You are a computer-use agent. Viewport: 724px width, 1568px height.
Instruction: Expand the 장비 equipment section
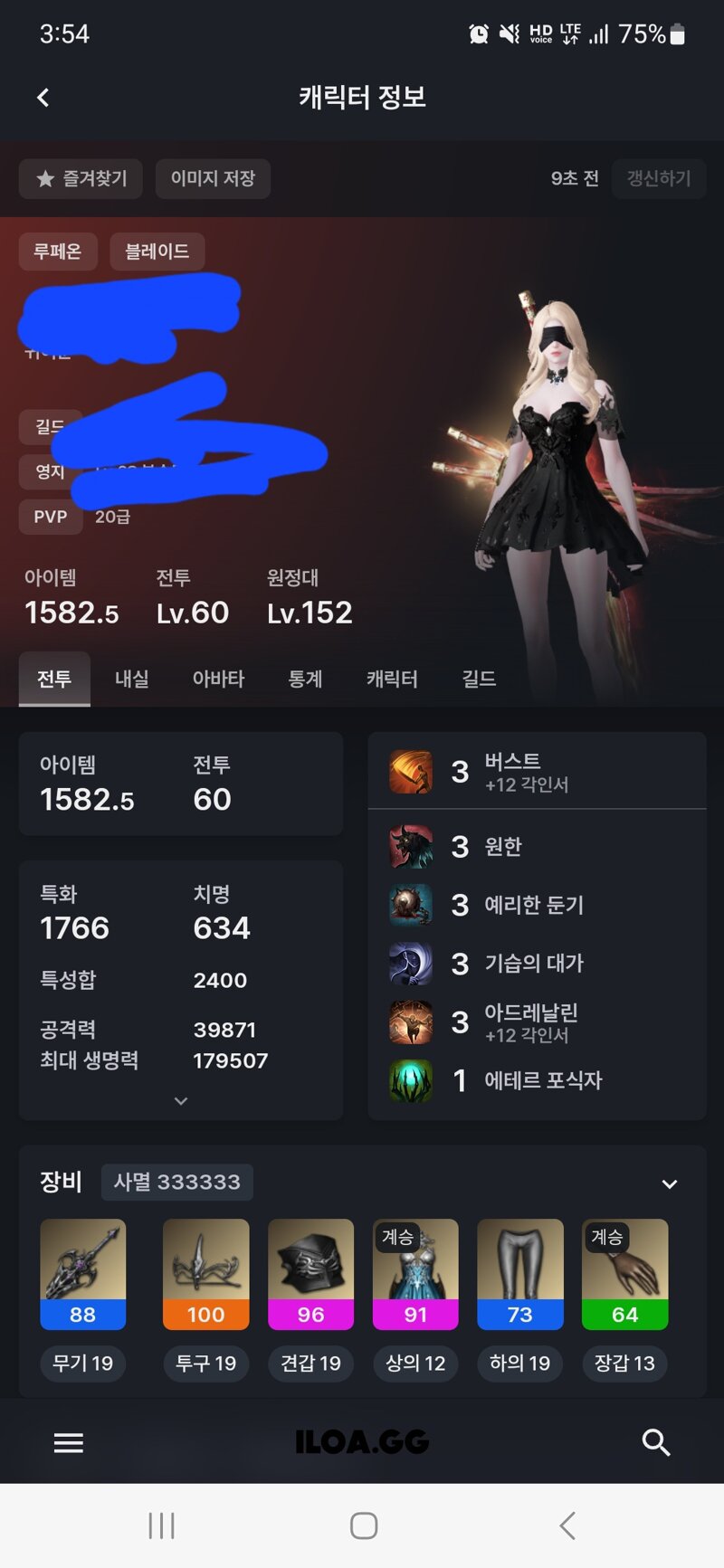click(669, 1183)
